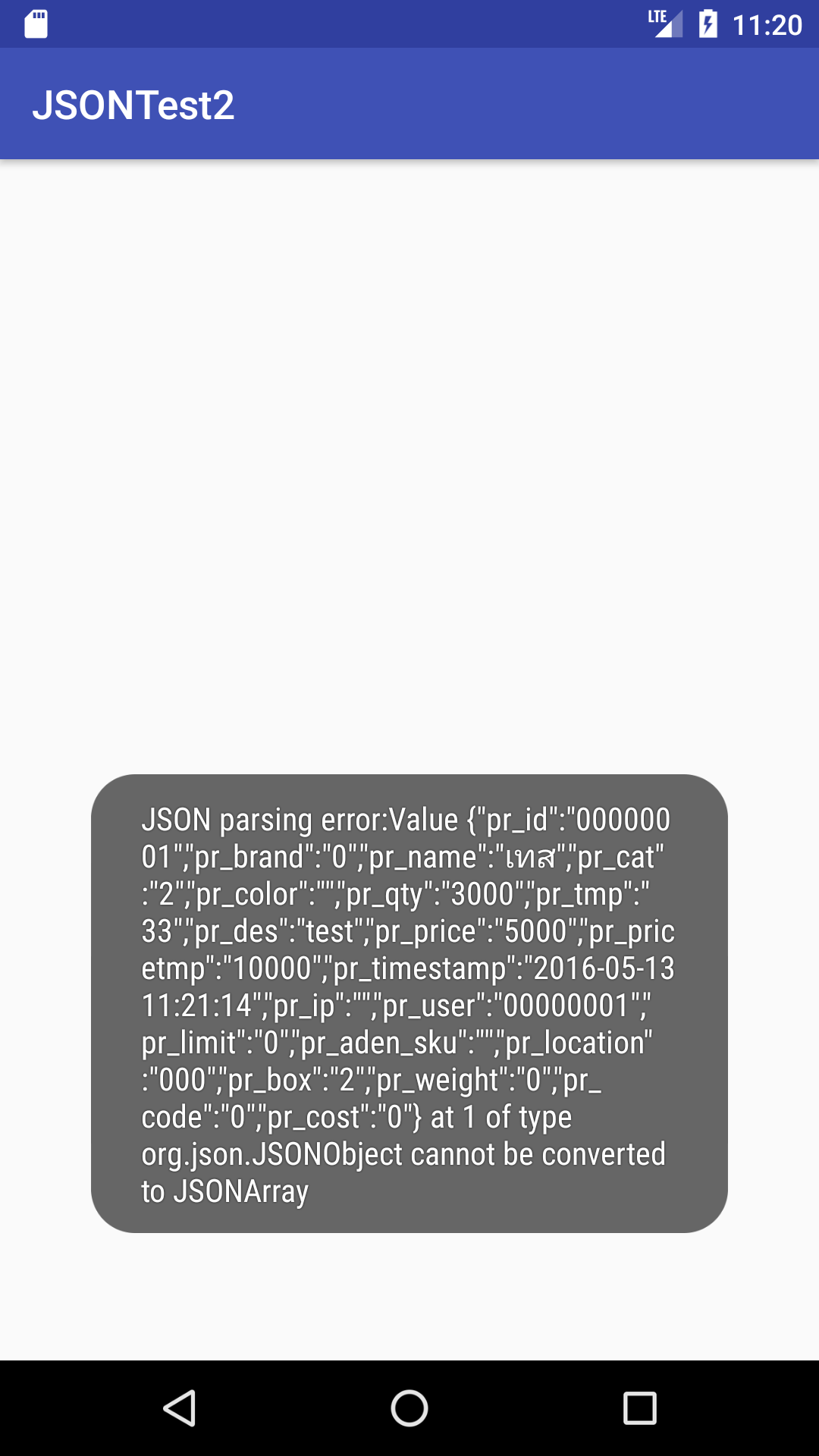
Task: Go to the home screen
Action: (x=409, y=1408)
